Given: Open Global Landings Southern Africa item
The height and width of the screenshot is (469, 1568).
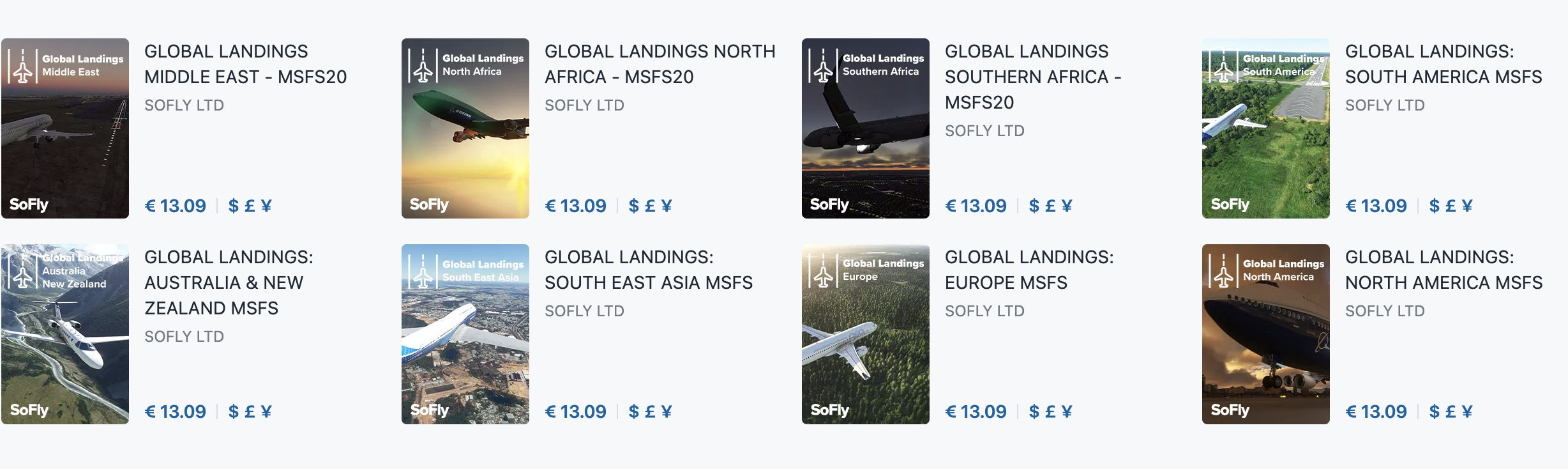Looking at the screenshot, I should tap(1032, 77).
